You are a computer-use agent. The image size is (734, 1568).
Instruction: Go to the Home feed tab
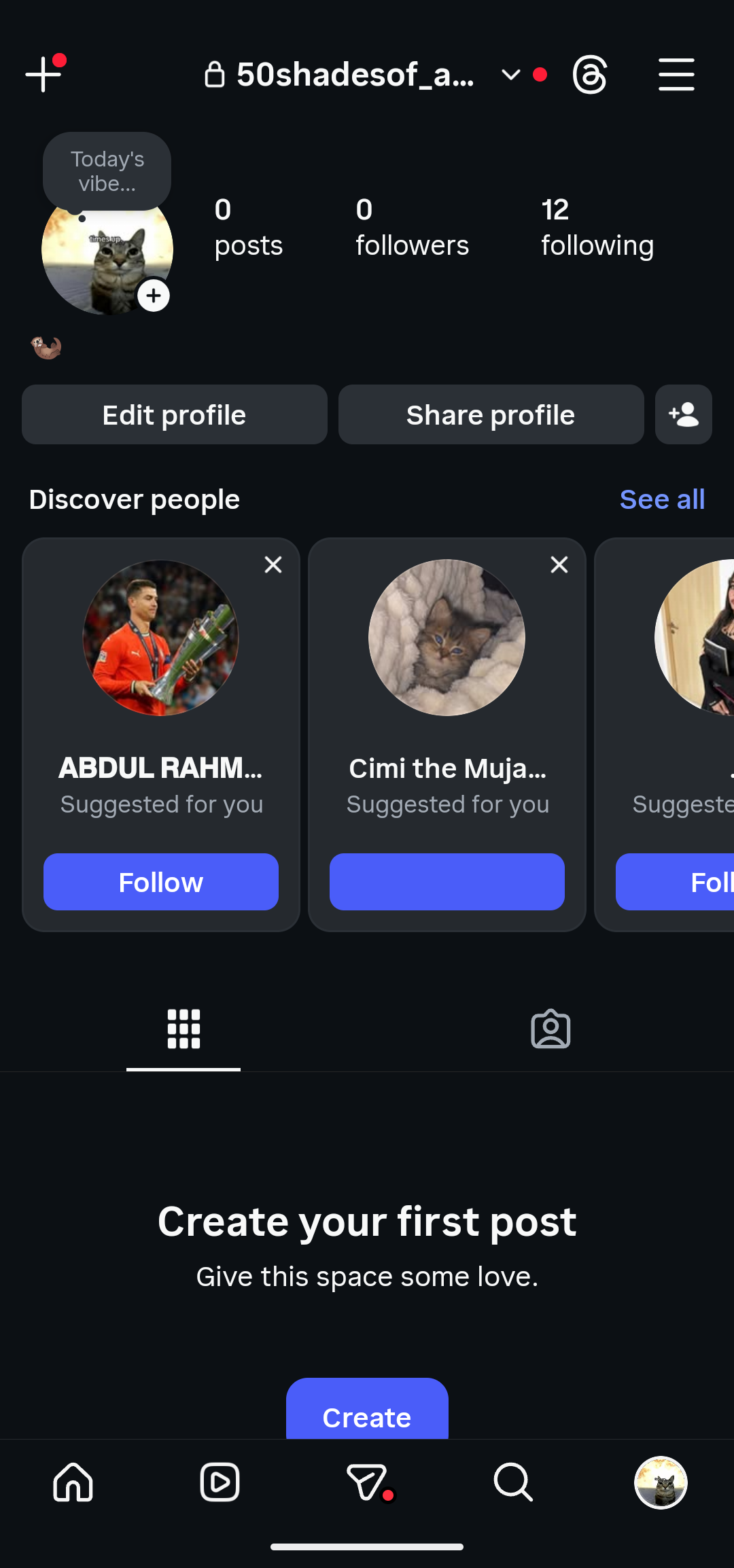pyautogui.click(x=73, y=1482)
